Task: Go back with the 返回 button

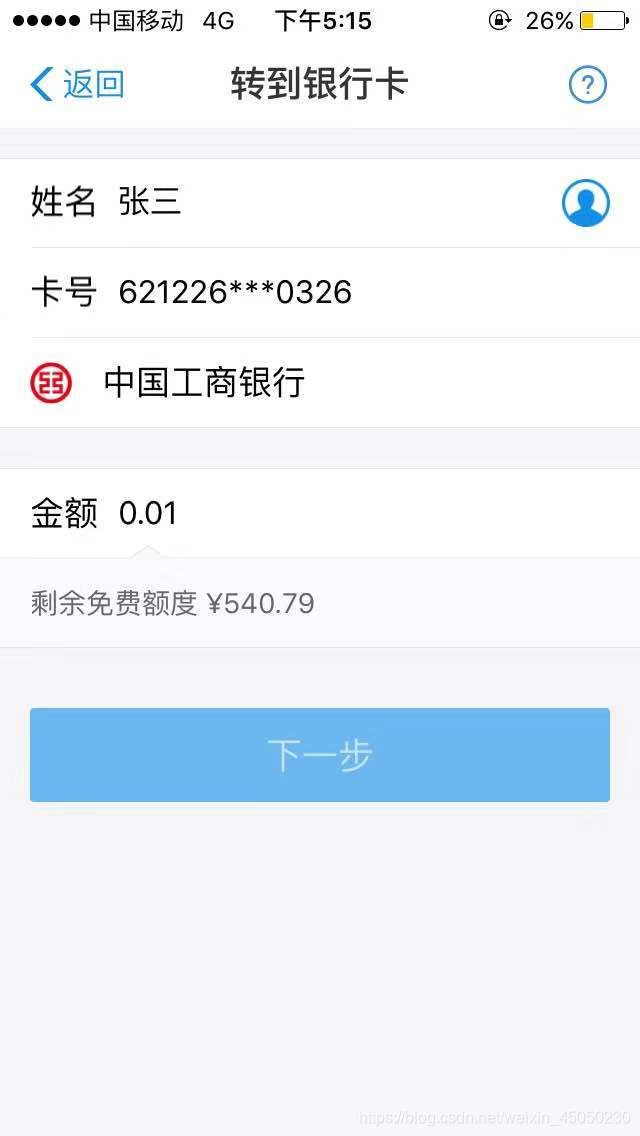Action: (77, 84)
